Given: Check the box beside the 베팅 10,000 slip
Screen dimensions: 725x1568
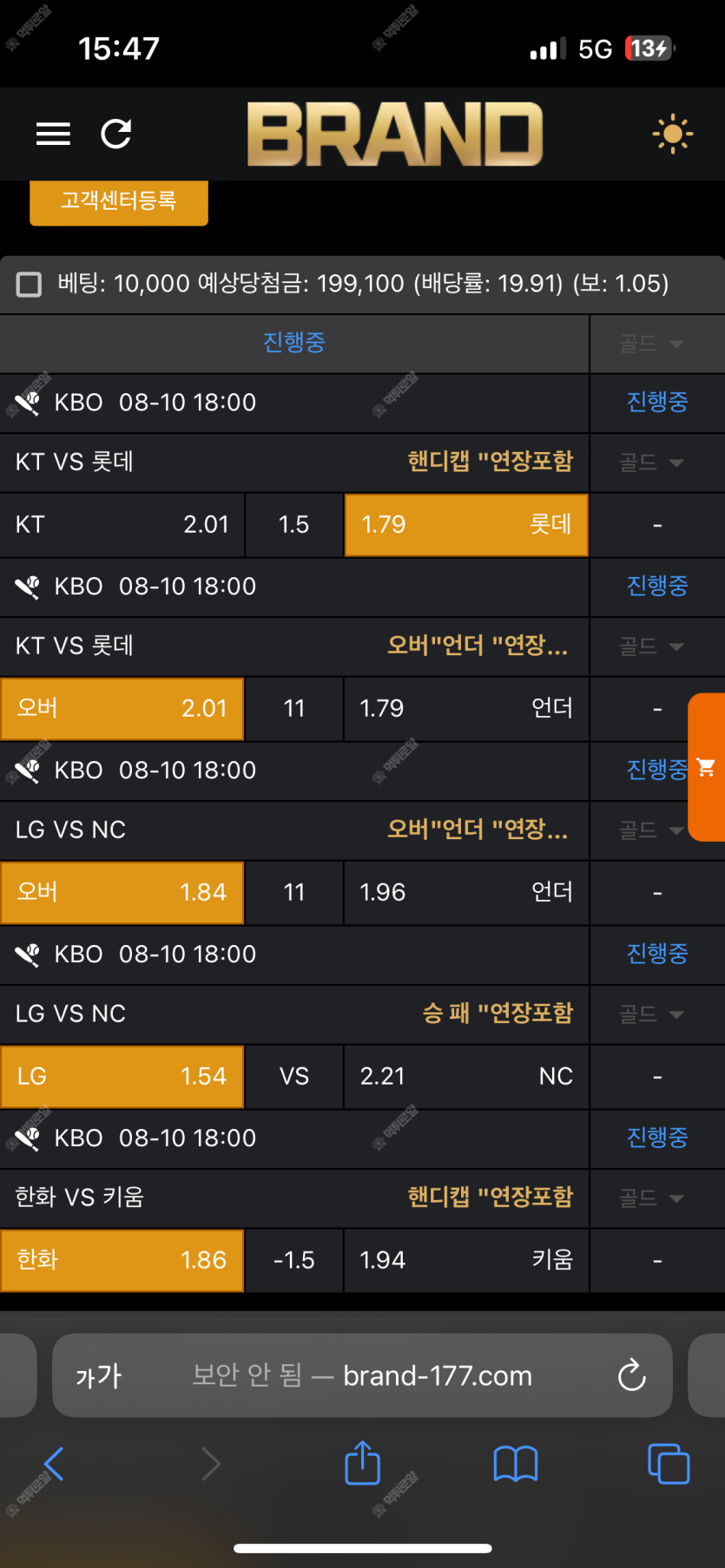Looking at the screenshot, I should (x=29, y=285).
